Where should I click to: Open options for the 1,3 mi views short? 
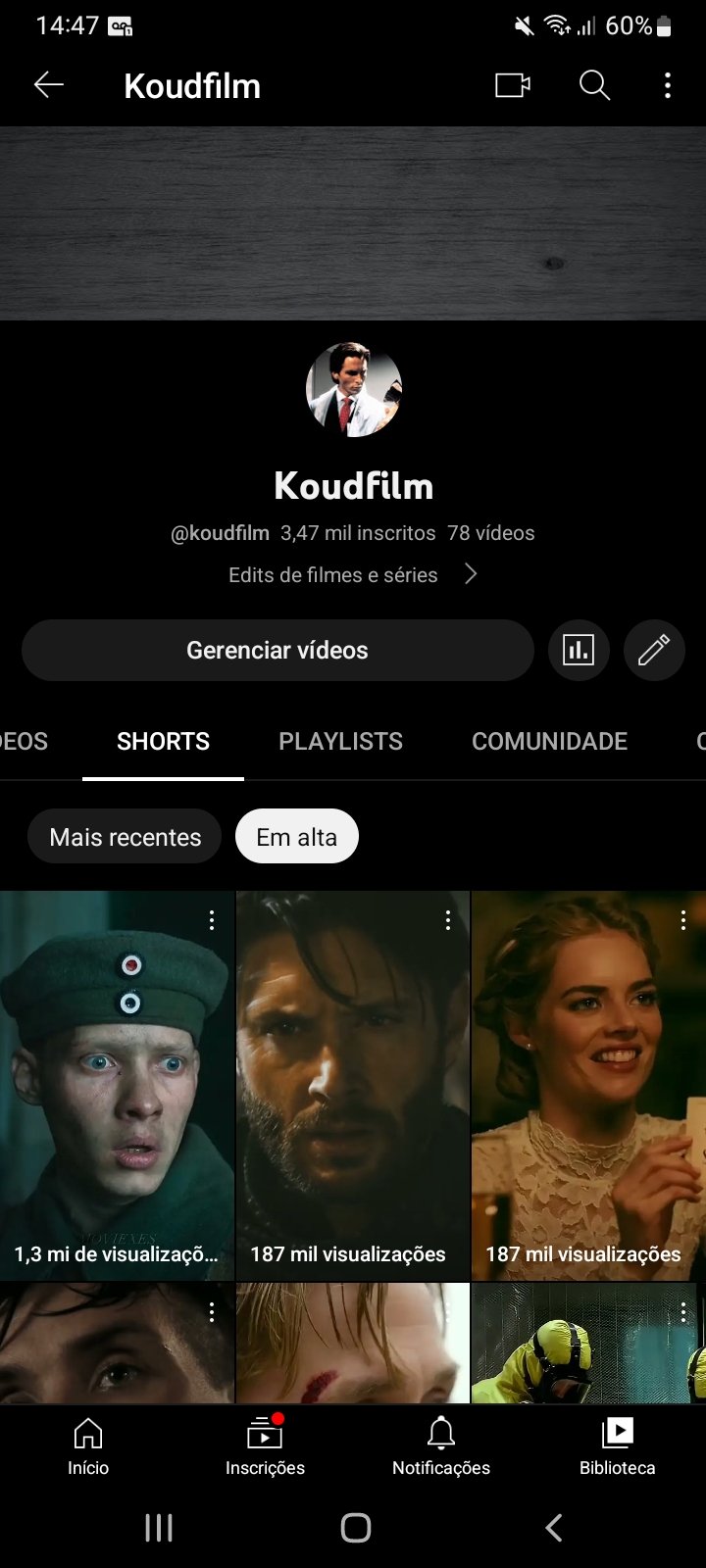click(x=212, y=919)
